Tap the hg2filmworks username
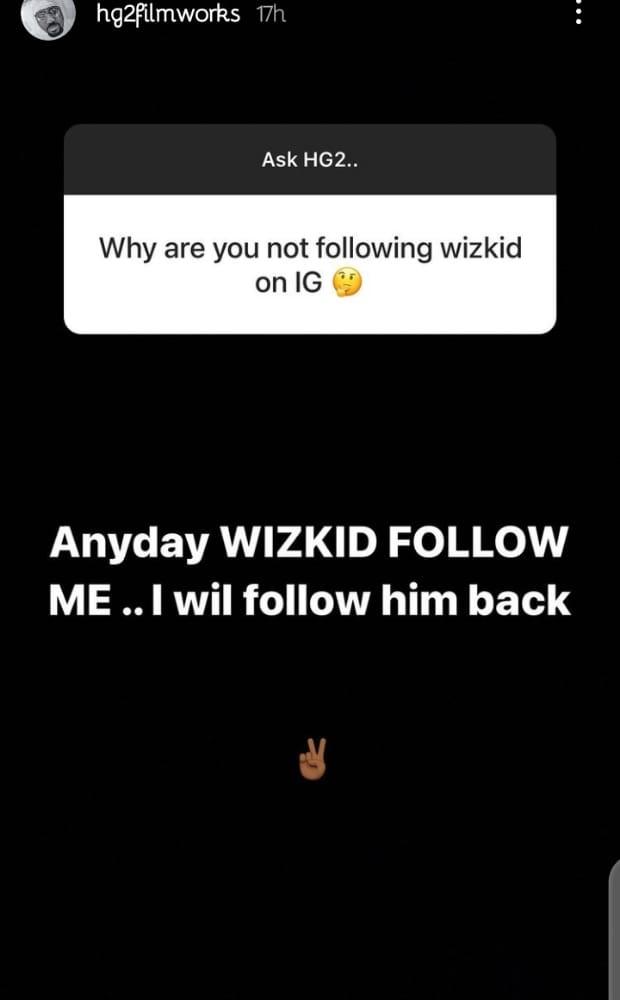Viewport: 620px width, 1000px height. tap(169, 15)
